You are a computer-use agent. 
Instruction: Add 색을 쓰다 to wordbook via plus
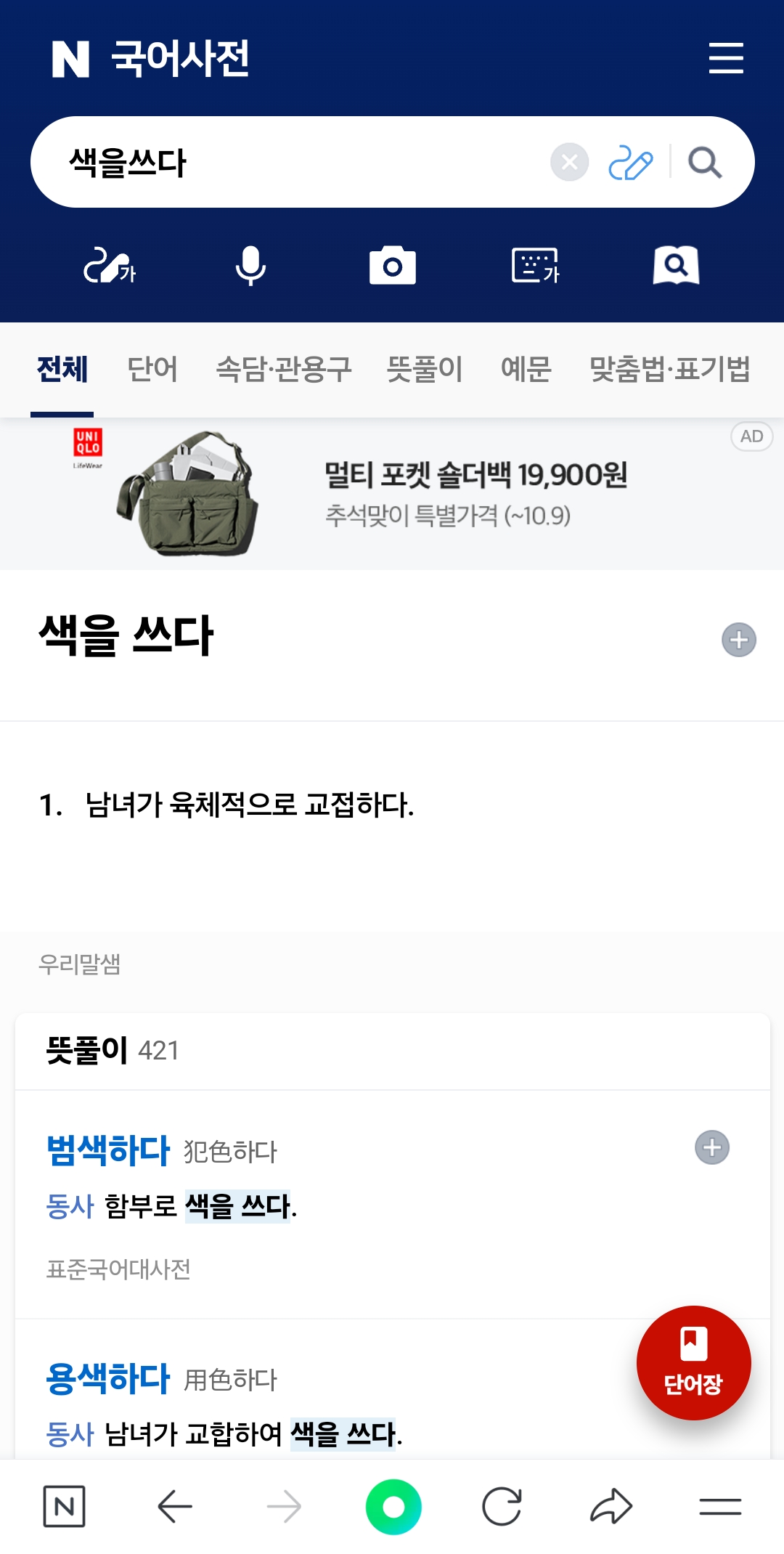(739, 640)
